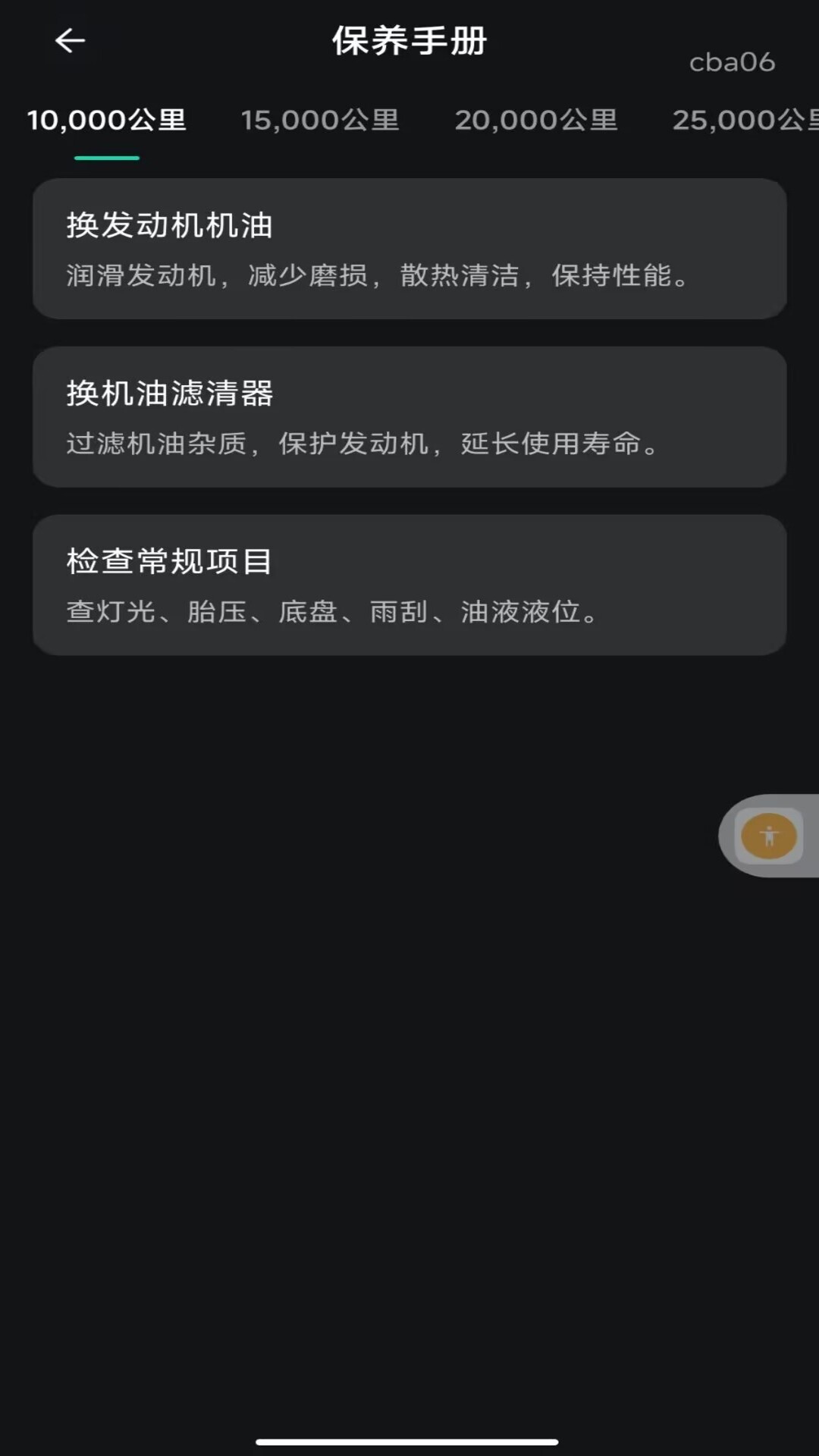Tap the green underline below 10,000公里
The height and width of the screenshot is (1456, 819).
click(x=106, y=158)
